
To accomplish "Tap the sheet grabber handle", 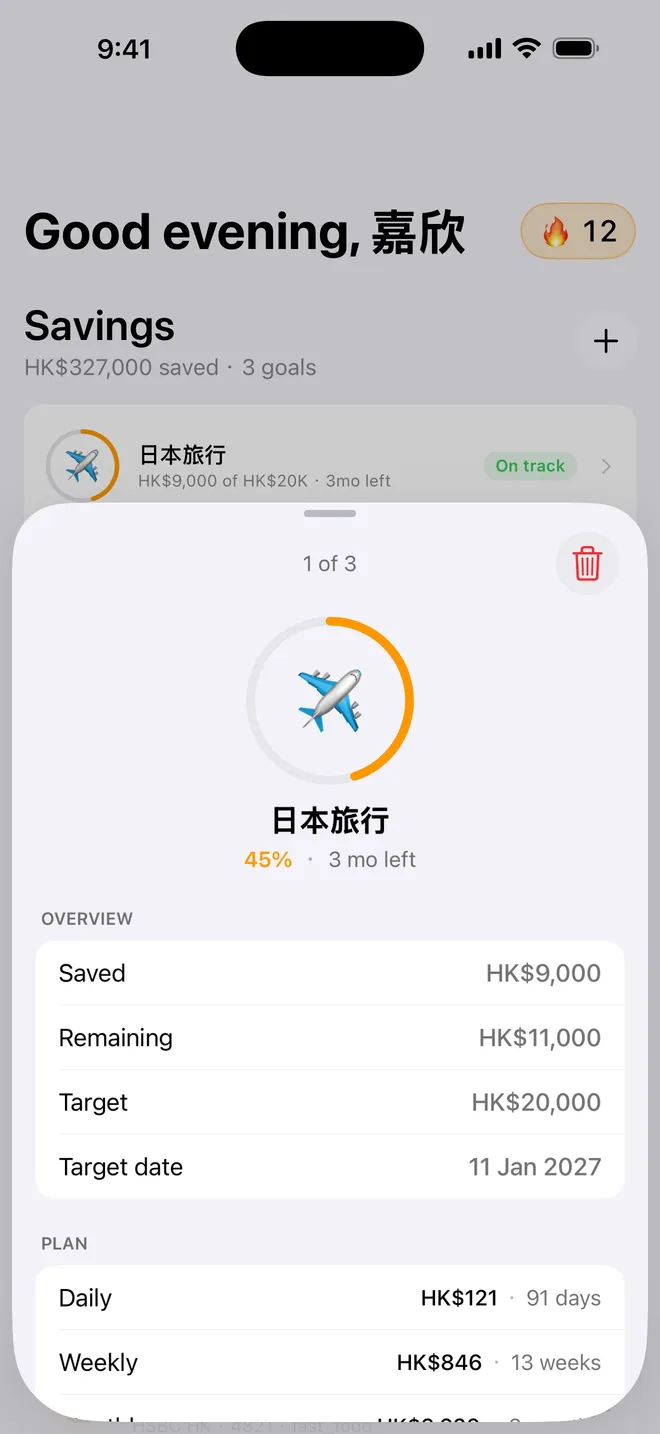I will 330,514.
